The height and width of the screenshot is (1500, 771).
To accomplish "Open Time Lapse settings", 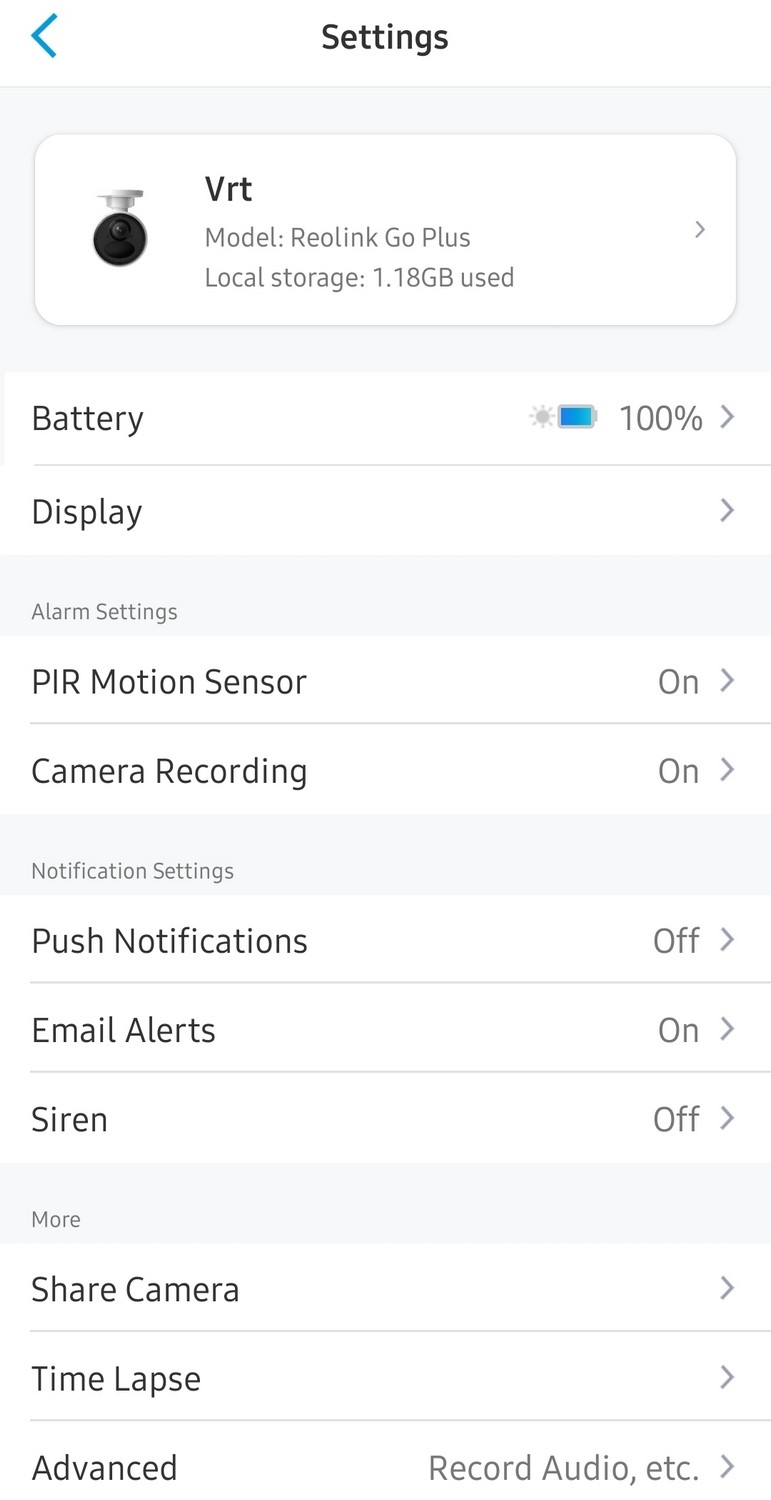I will [385, 1377].
